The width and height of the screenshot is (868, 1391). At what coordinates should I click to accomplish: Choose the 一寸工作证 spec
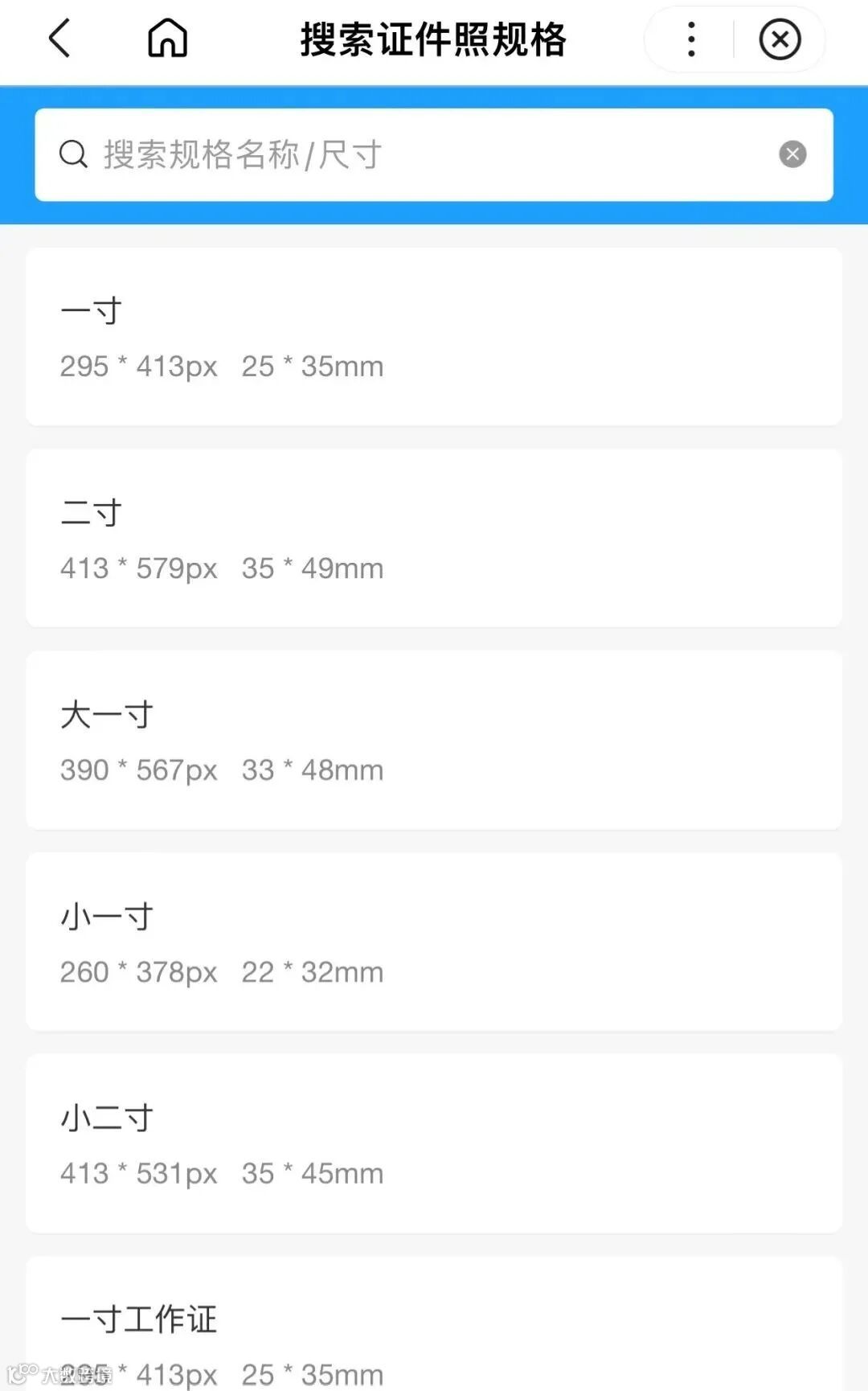pyautogui.click(x=434, y=1327)
